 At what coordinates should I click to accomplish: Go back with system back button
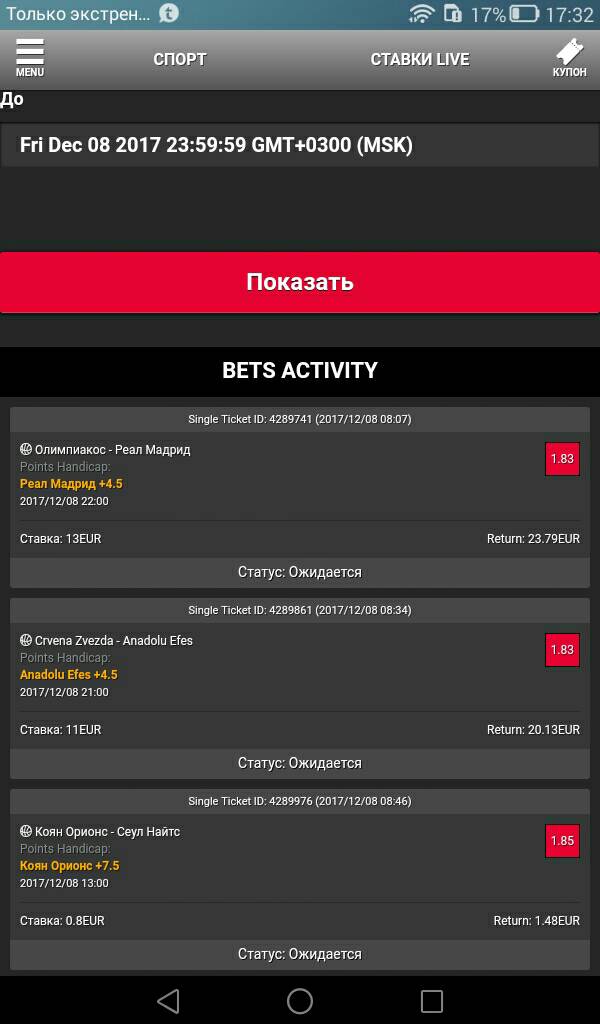(x=168, y=1000)
